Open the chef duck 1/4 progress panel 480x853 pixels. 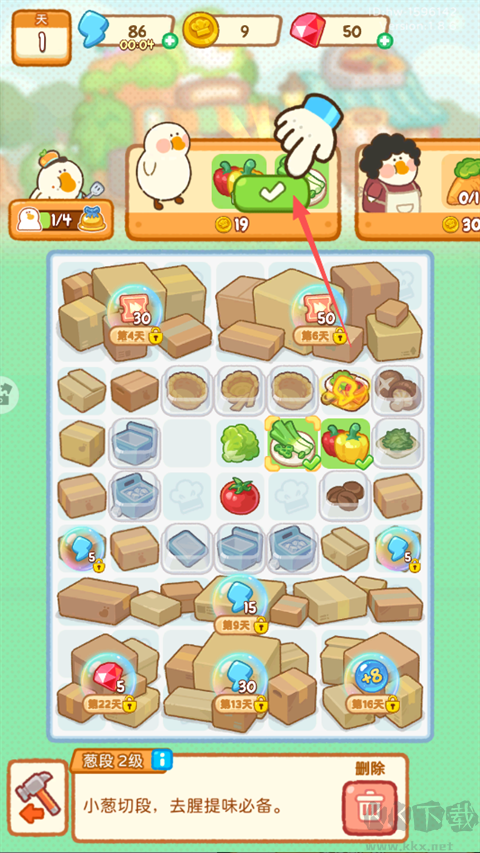tap(61, 219)
